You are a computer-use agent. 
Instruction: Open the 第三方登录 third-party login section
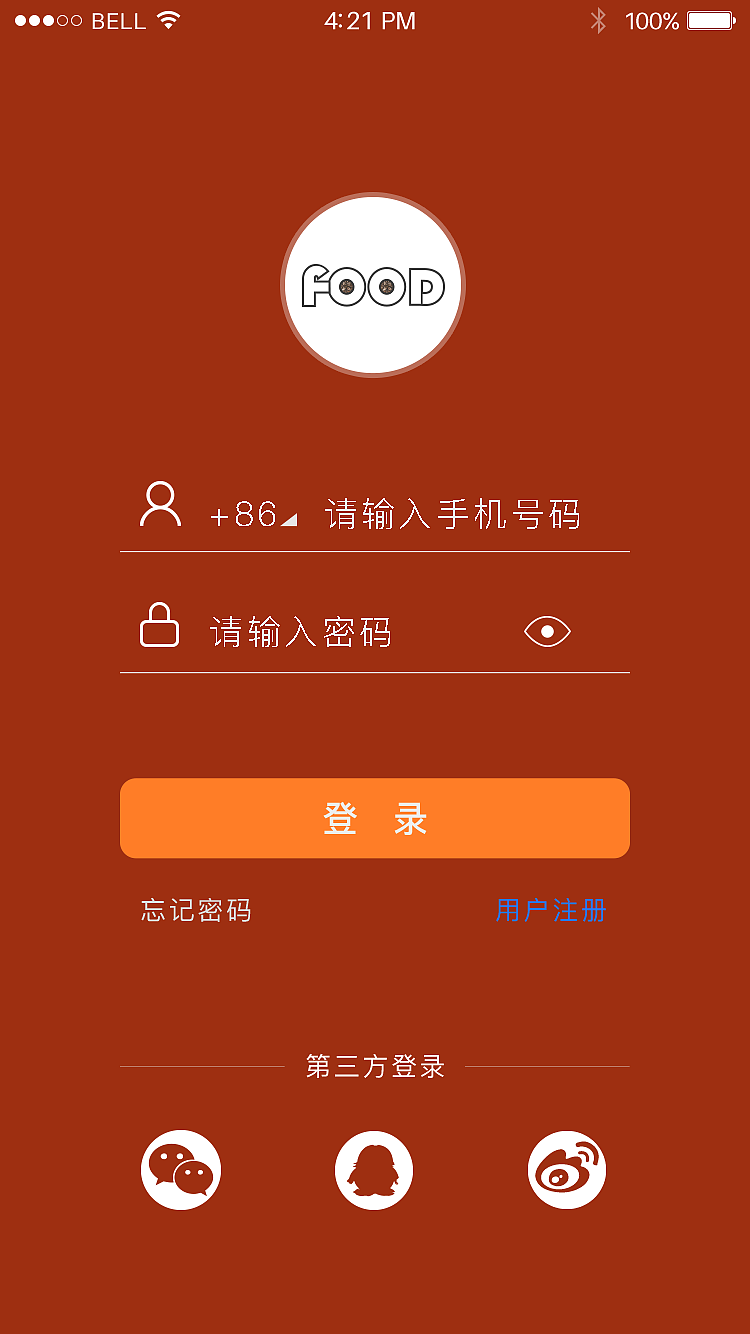coord(373,1067)
